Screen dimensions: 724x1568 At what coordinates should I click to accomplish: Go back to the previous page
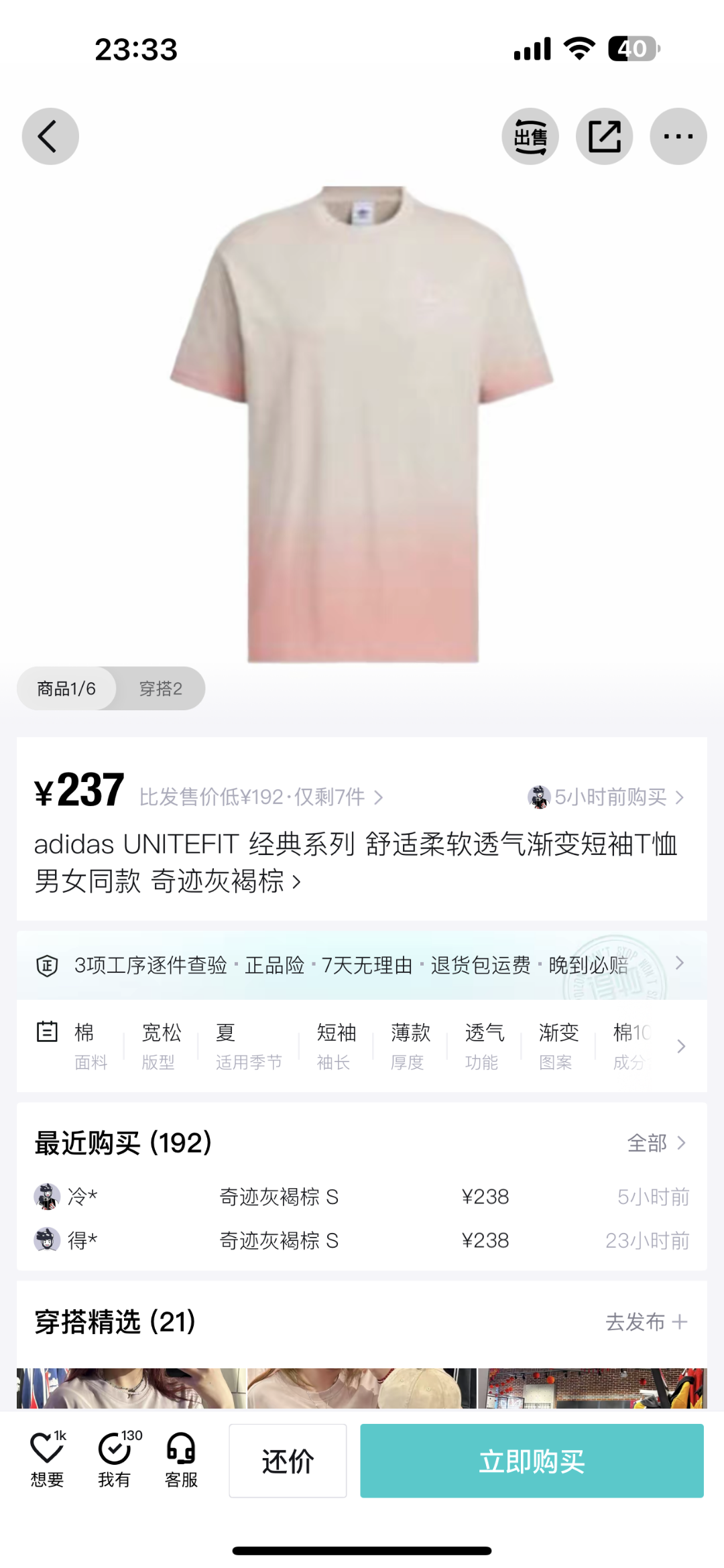50,137
